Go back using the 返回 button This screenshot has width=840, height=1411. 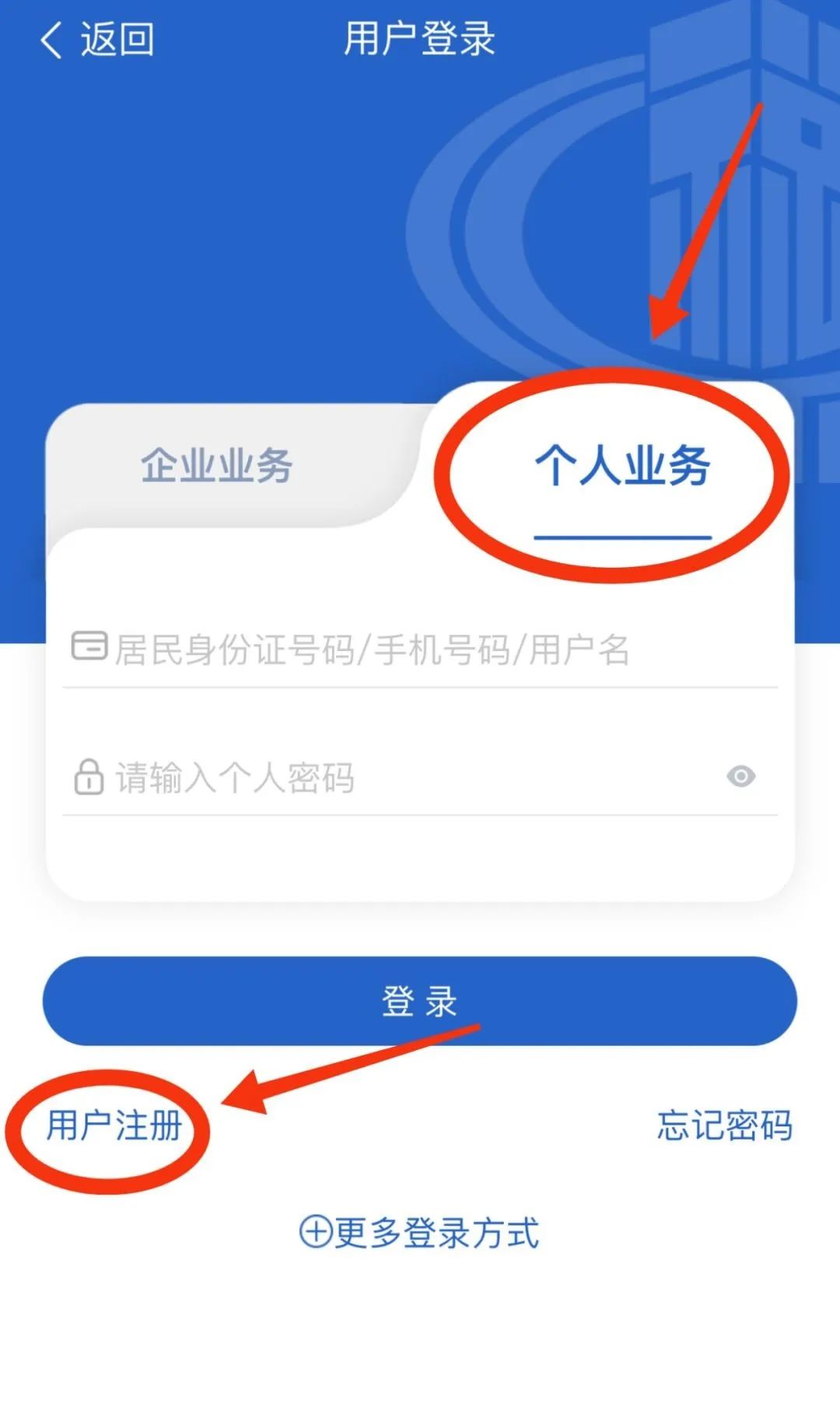97,39
